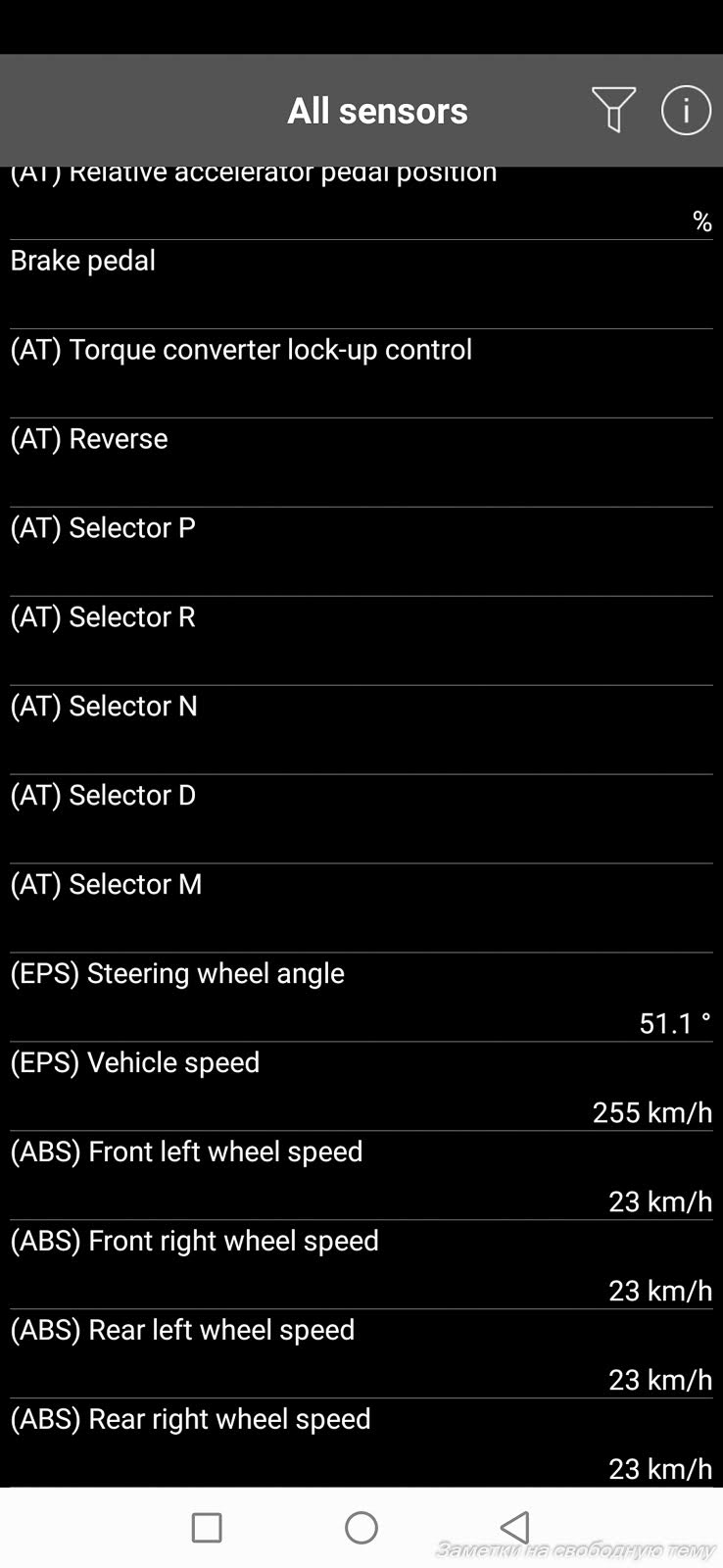
Task: Show the info panel
Action: [686, 110]
